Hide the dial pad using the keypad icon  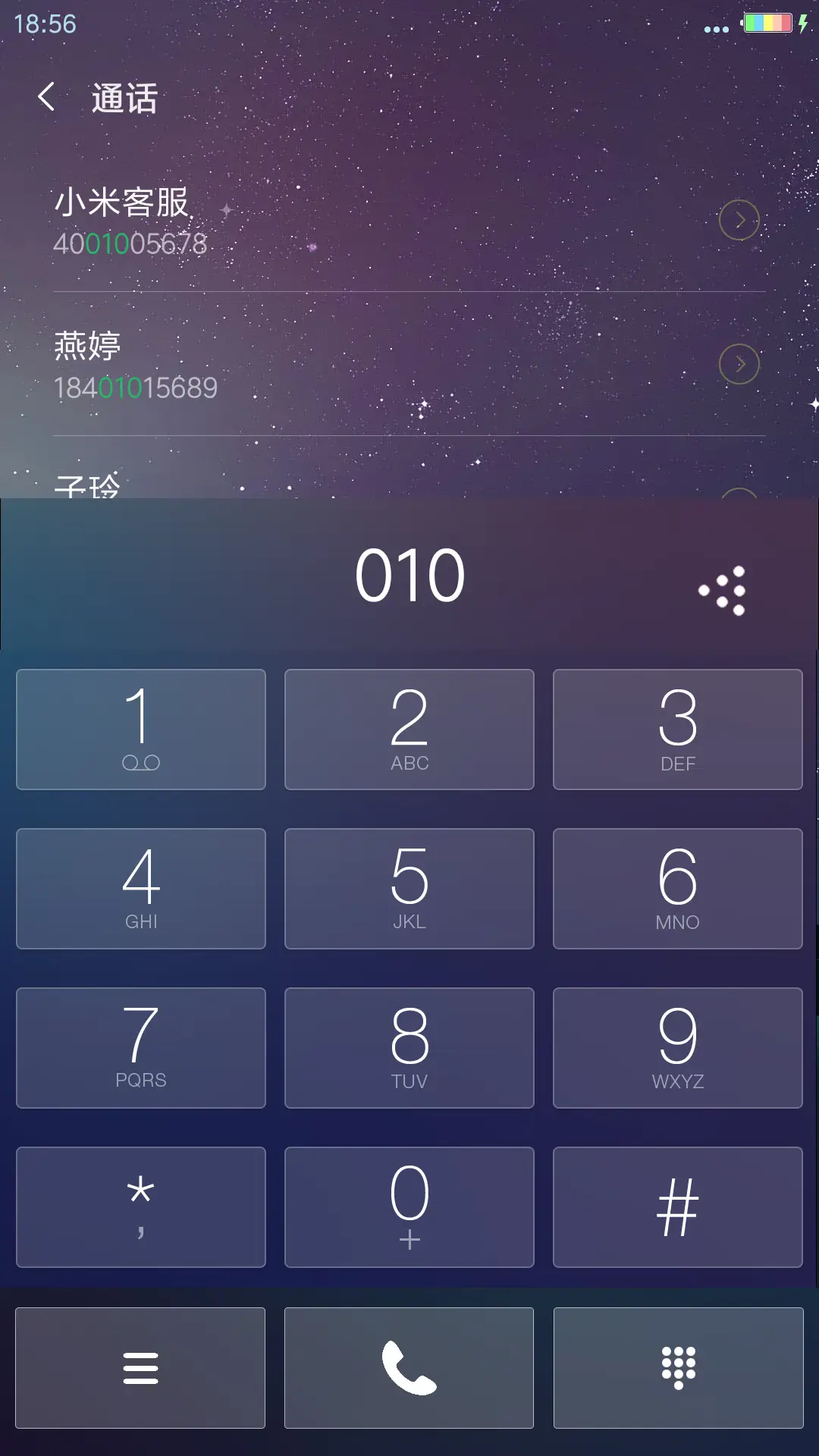(x=677, y=1368)
